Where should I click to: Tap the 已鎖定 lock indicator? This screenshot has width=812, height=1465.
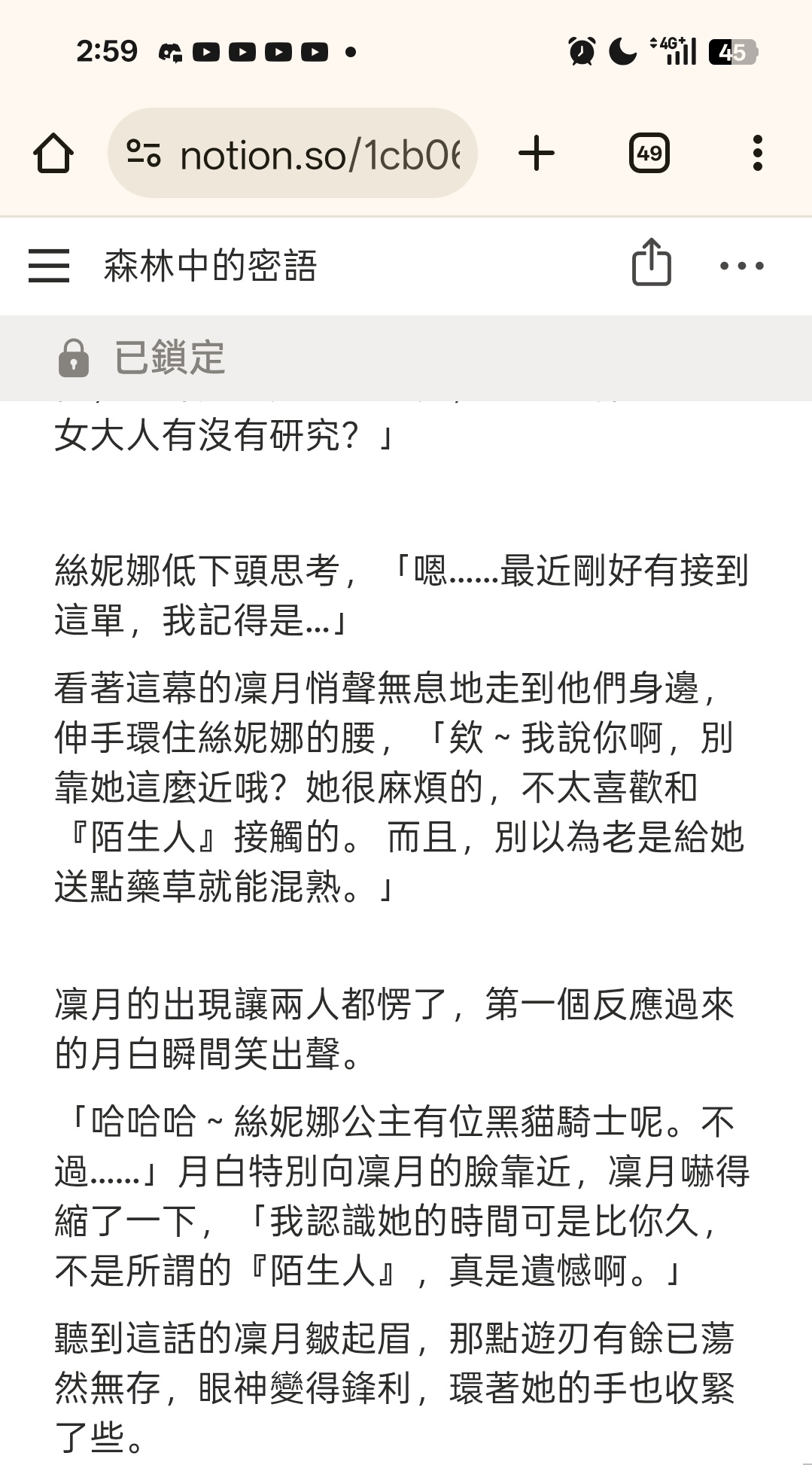click(x=142, y=358)
